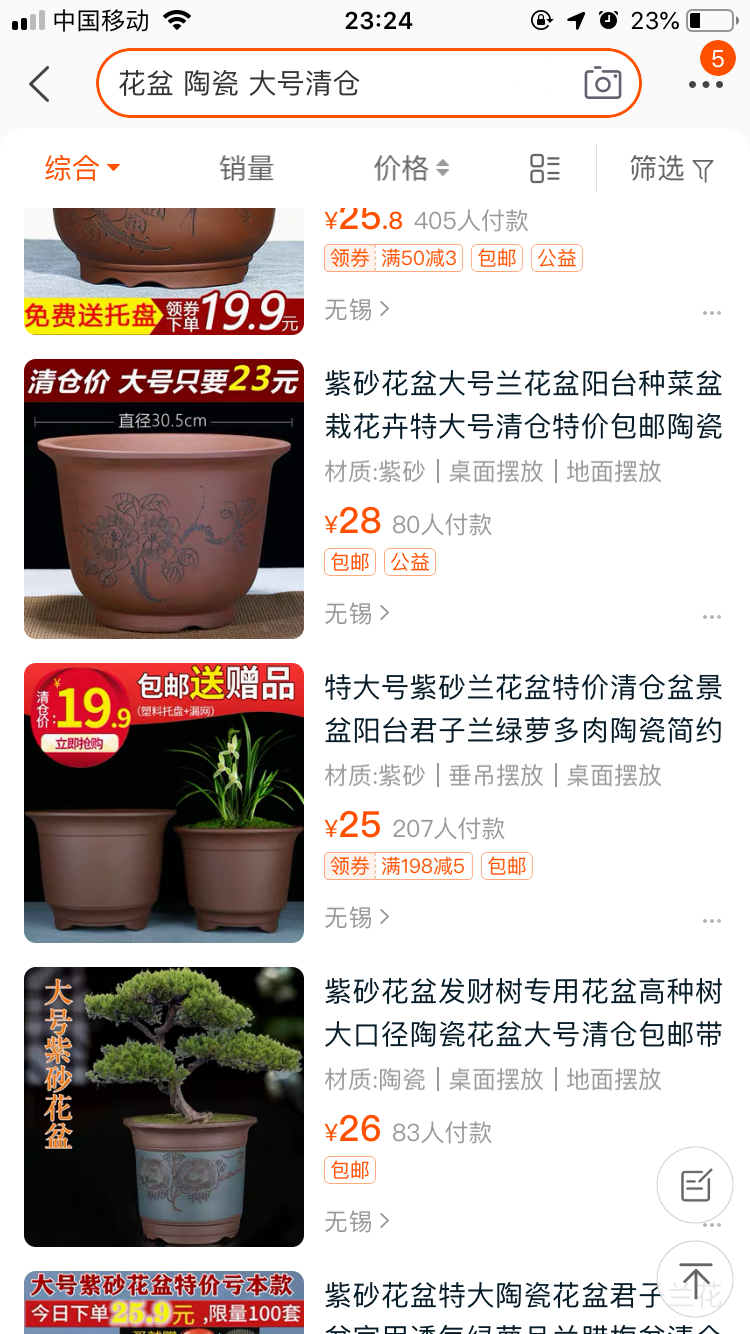Open the camera image search icon
The image size is (750, 1334).
pyautogui.click(x=602, y=84)
